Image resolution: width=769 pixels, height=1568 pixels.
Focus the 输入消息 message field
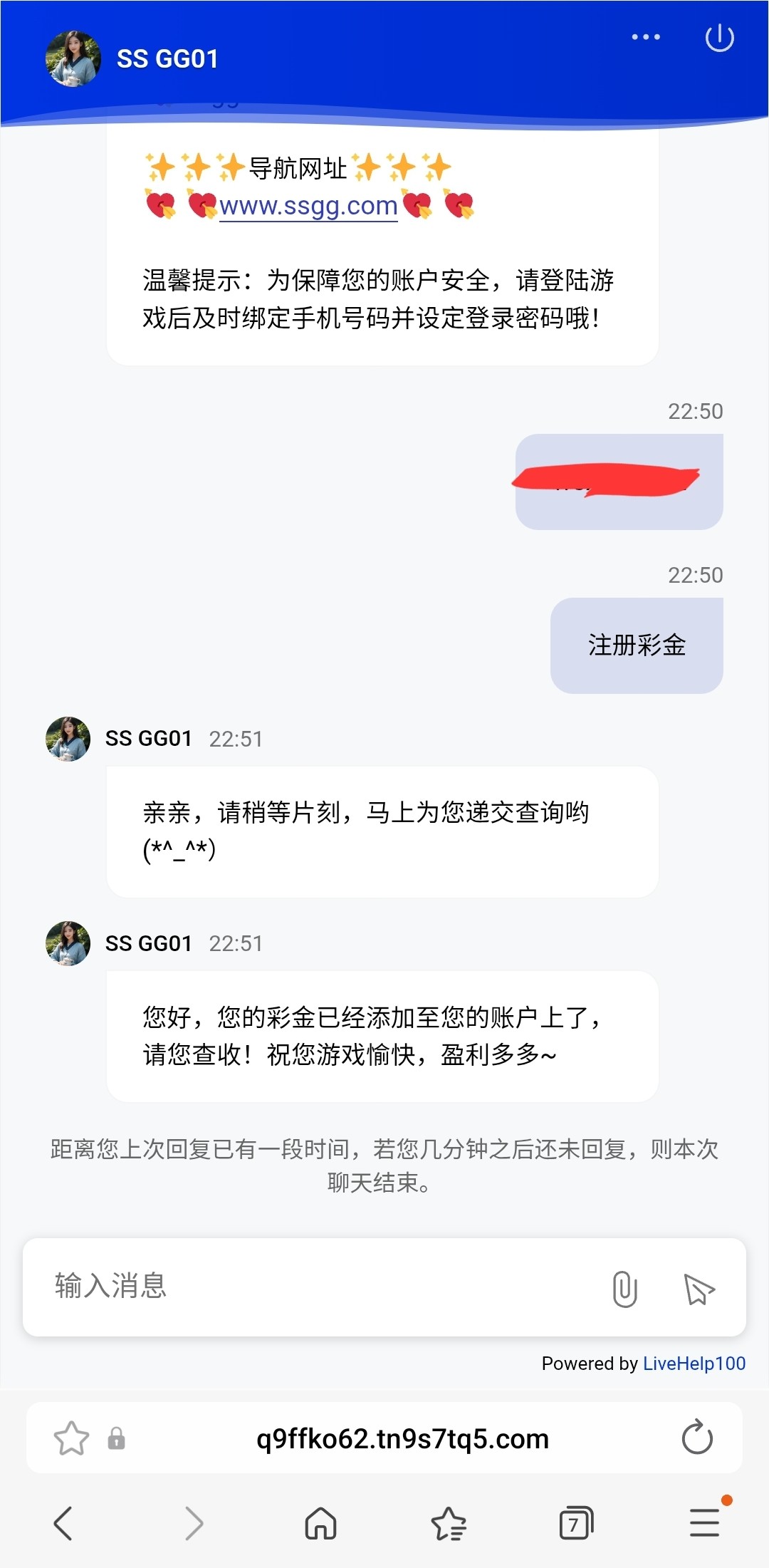pyautogui.click(x=313, y=1287)
